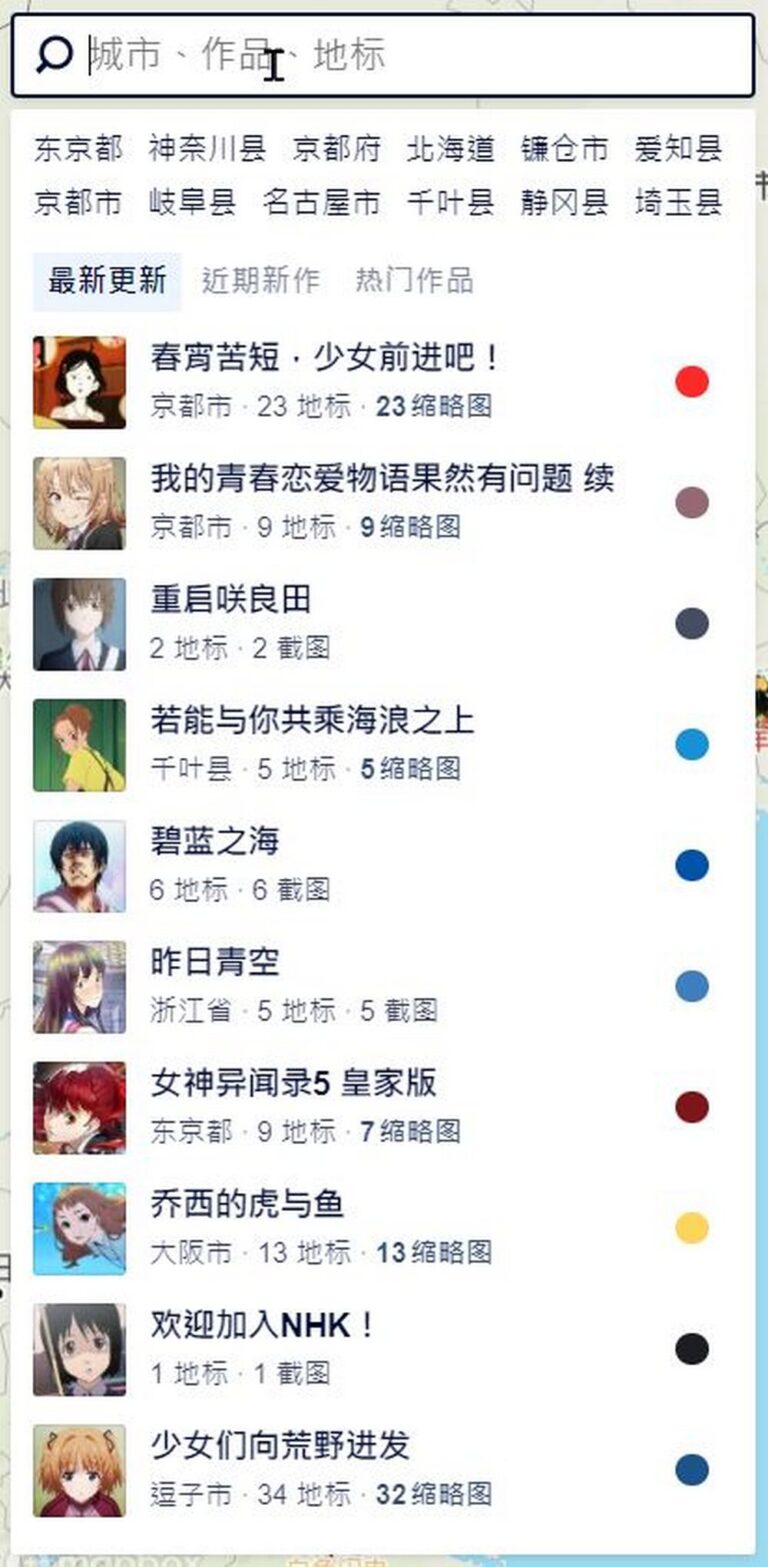Screen dimensions: 768x1567
Task: Click the 我的青春恋爱物语 avatar icon
Action: pos(79,502)
